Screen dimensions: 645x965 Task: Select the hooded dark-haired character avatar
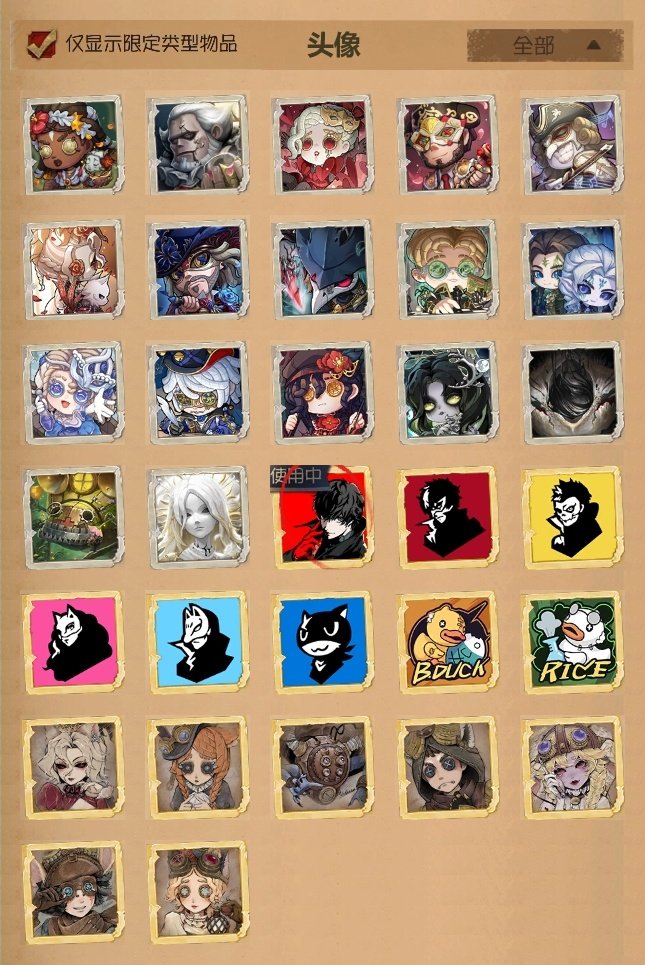point(447,768)
